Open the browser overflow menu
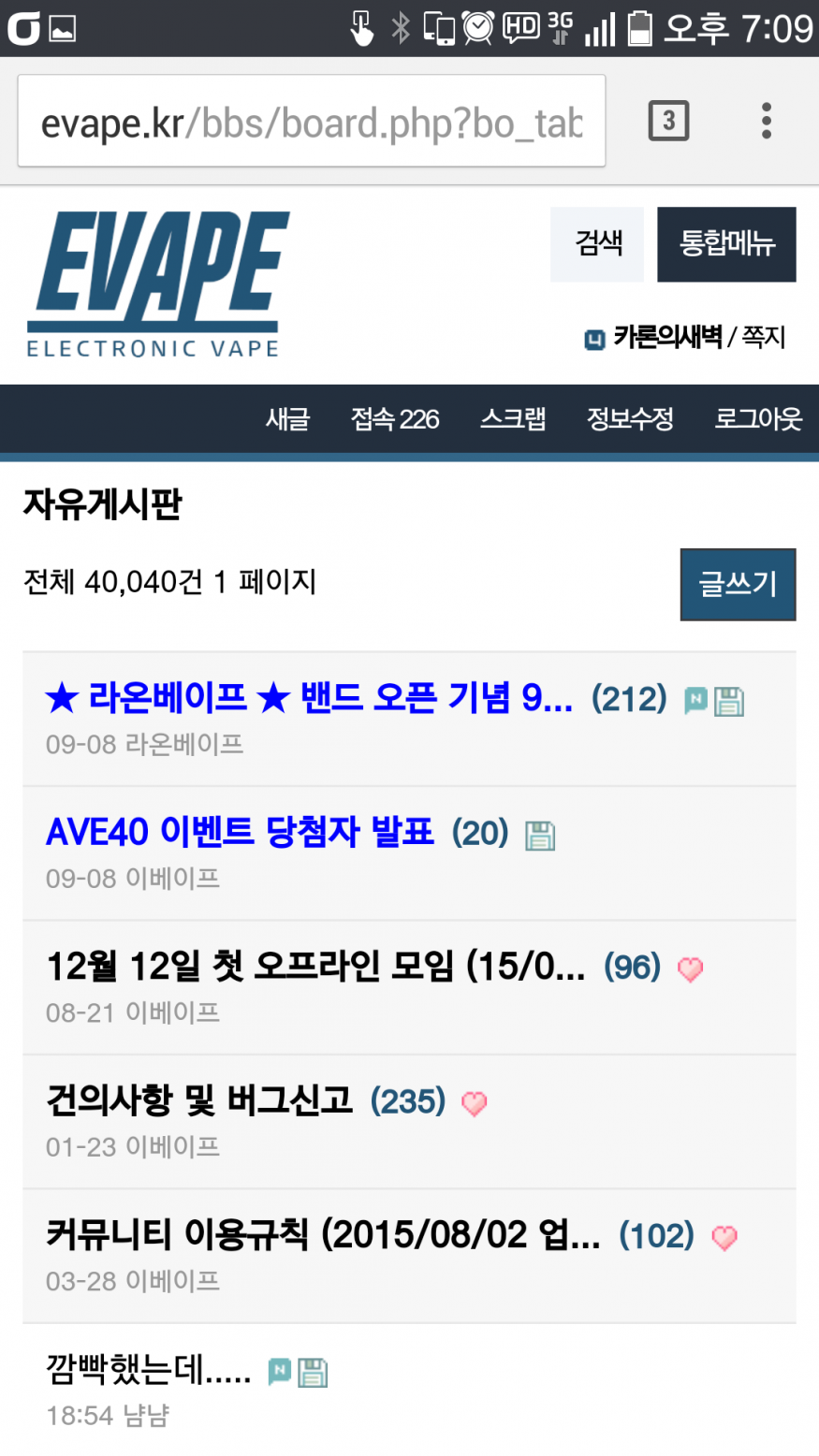 [766, 121]
